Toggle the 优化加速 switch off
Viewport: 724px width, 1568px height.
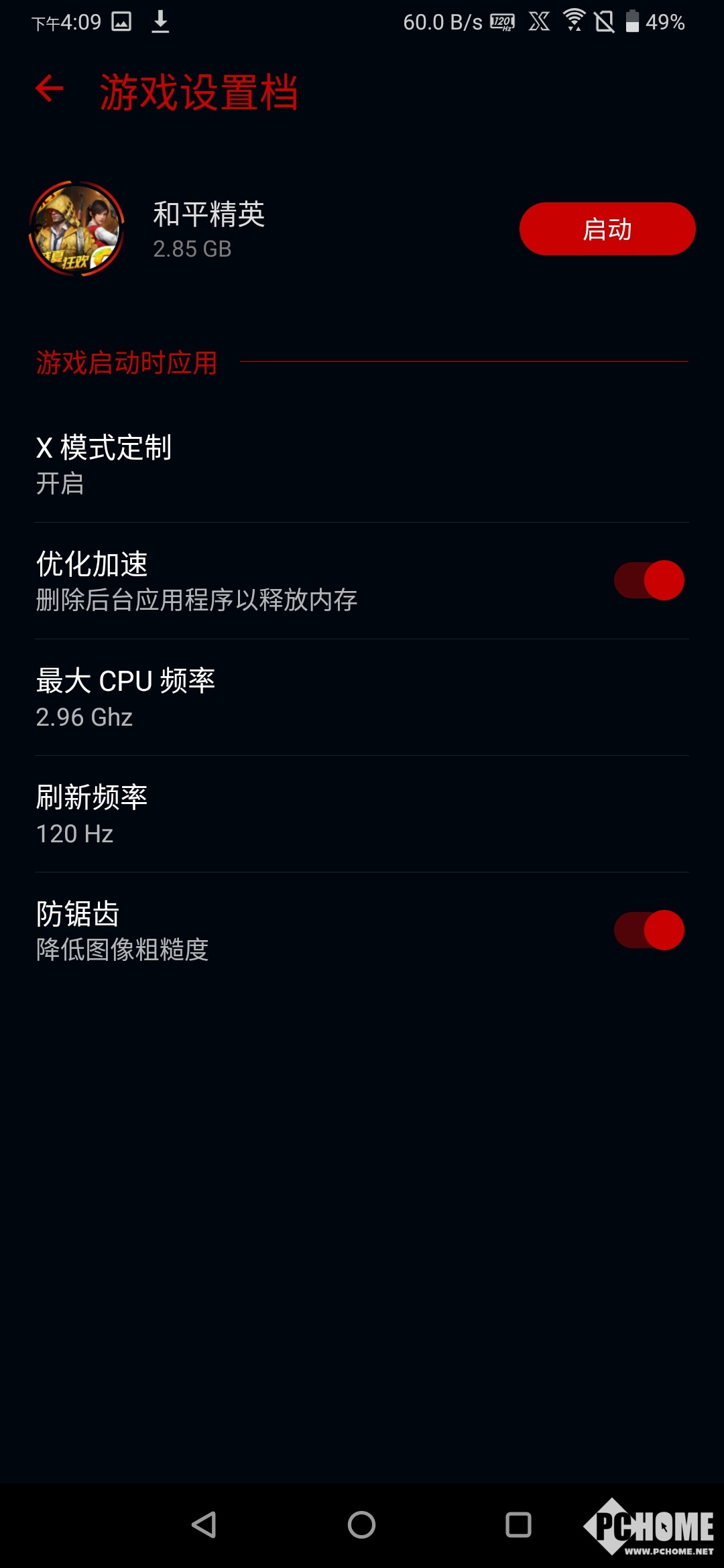(648, 580)
